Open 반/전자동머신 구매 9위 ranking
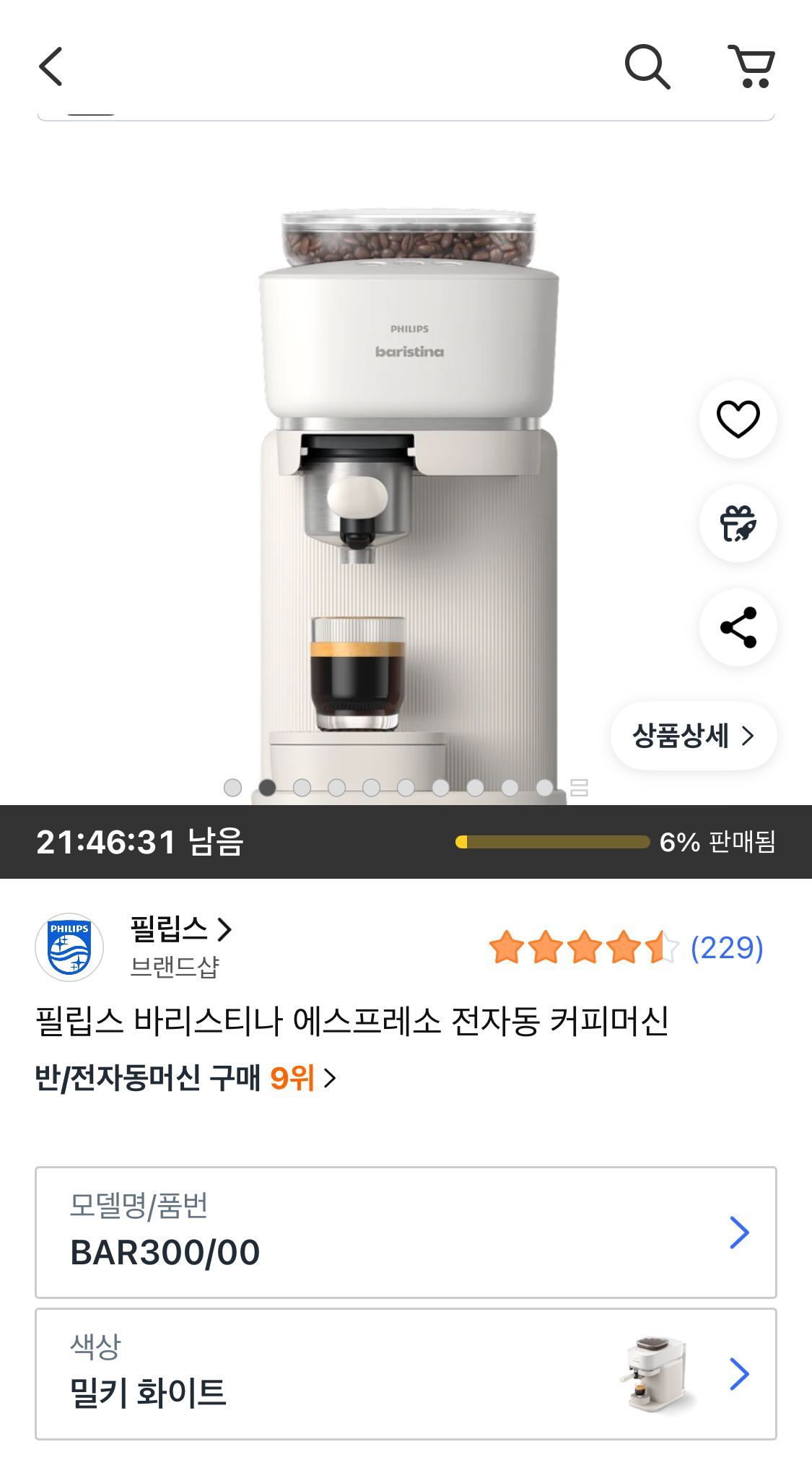Viewport: 812px width, 1460px height. (x=185, y=1078)
